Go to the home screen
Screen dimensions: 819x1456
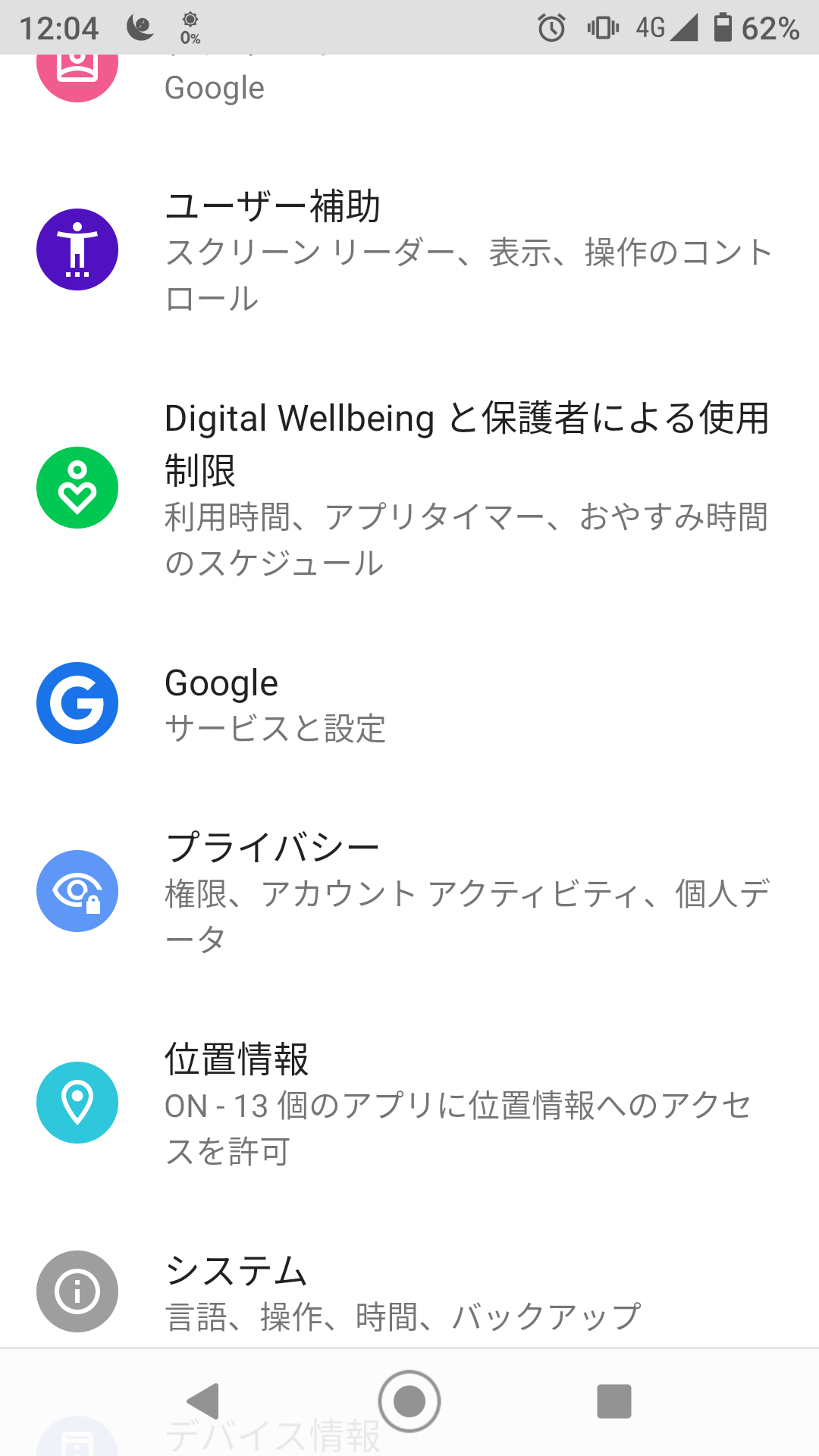[x=409, y=1401]
